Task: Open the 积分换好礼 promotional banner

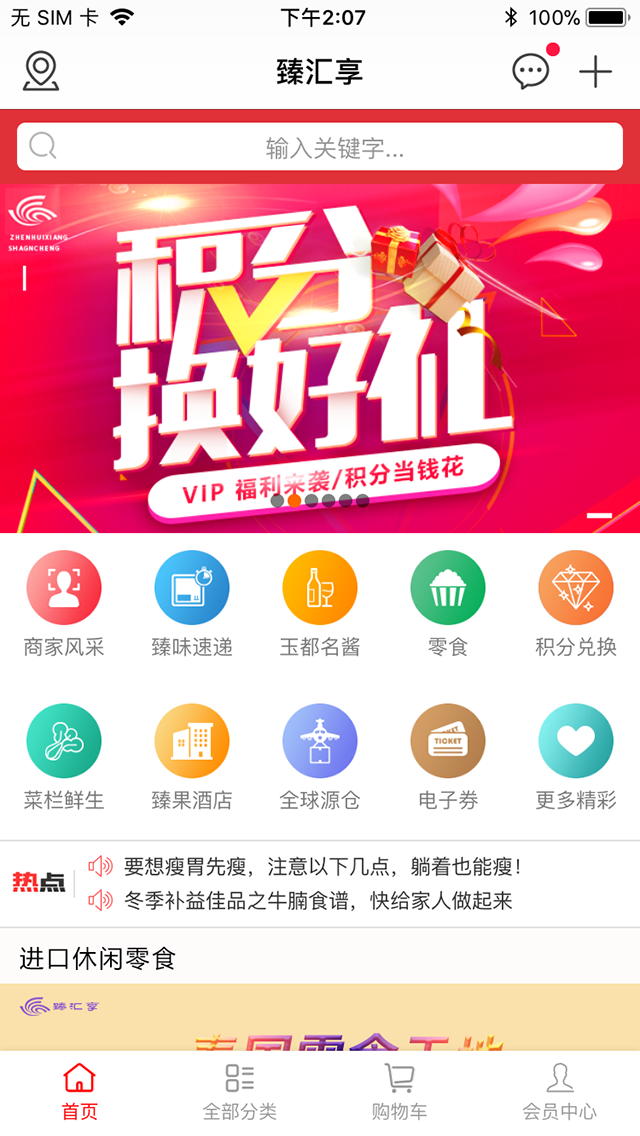Action: (x=320, y=360)
